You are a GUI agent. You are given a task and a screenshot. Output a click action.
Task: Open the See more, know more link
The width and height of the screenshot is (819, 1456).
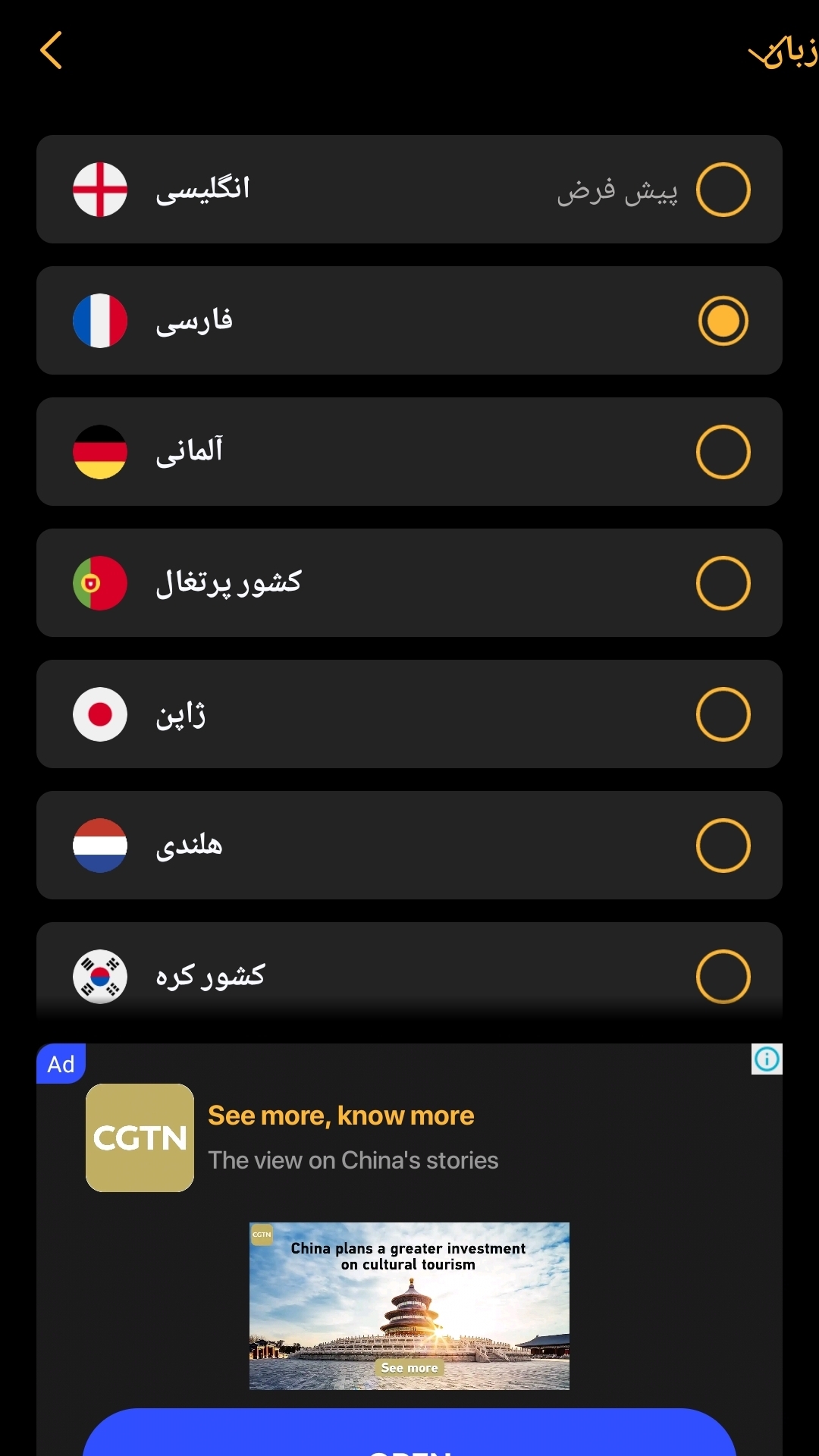tap(340, 1115)
